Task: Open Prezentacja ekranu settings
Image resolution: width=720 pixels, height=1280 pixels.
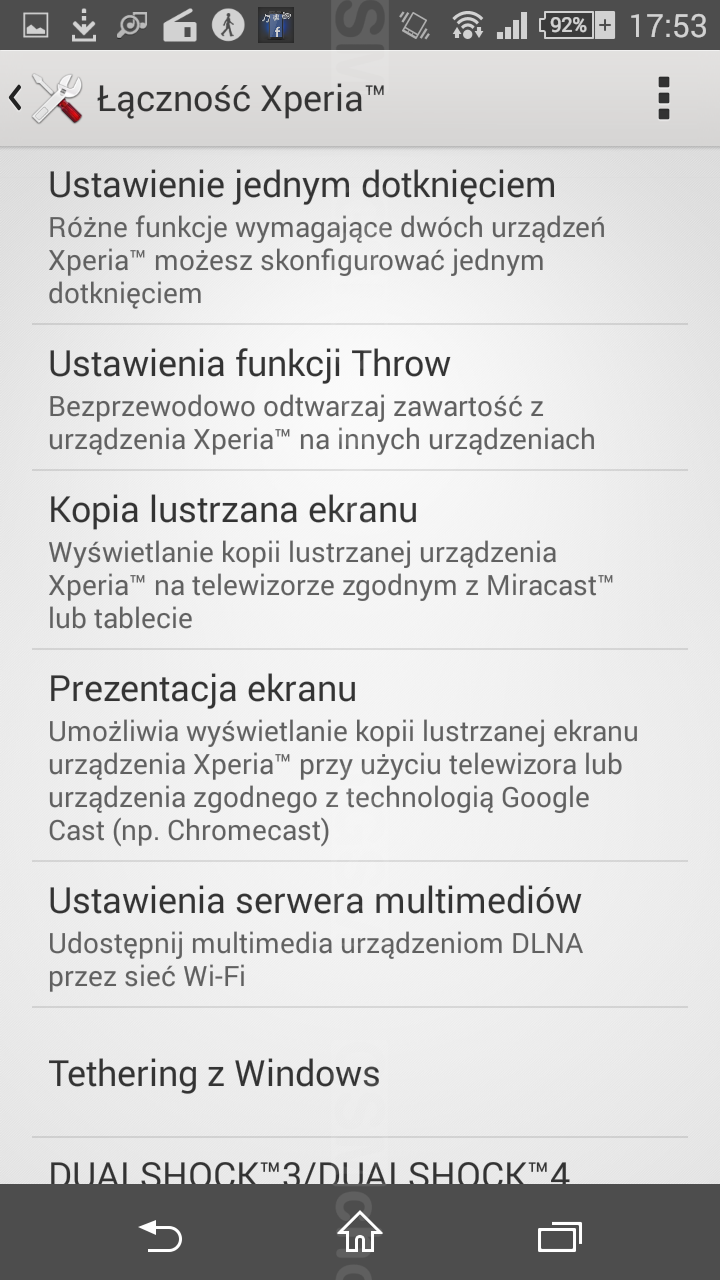Action: click(x=360, y=756)
